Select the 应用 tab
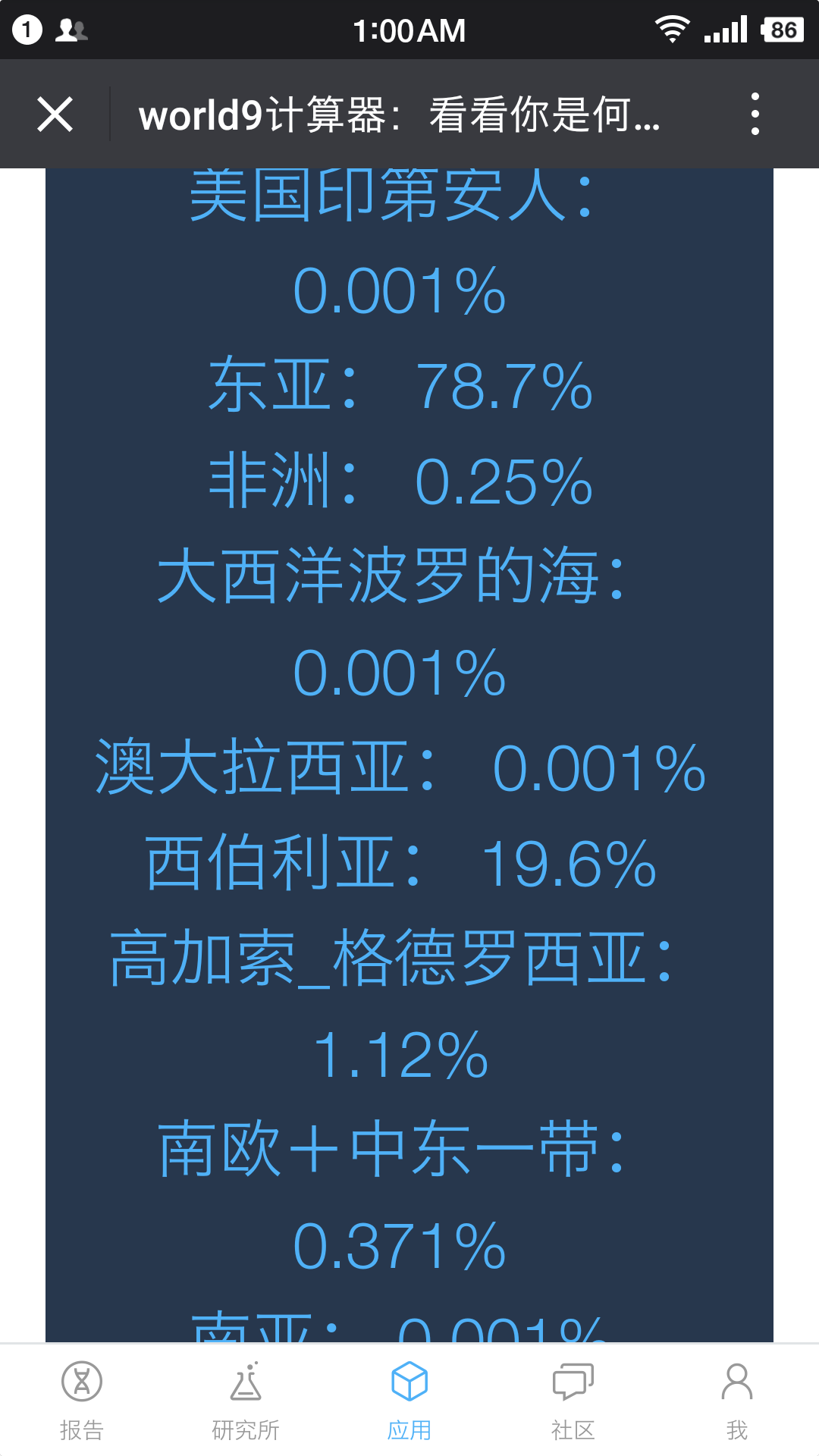Image resolution: width=819 pixels, height=1456 pixels. [x=409, y=1401]
